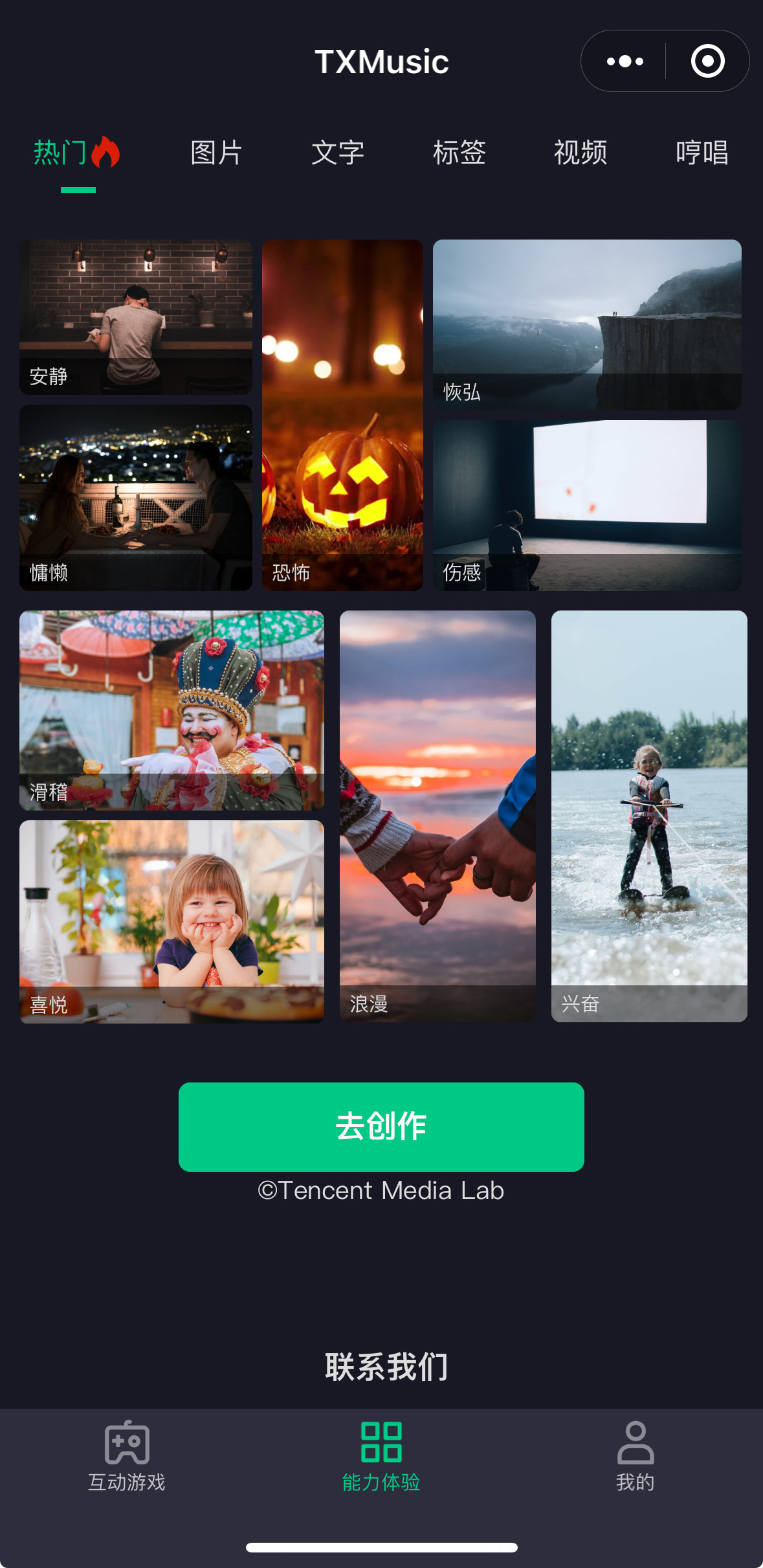
Task: Go to the 哼唱 tab
Action: pyautogui.click(x=702, y=153)
